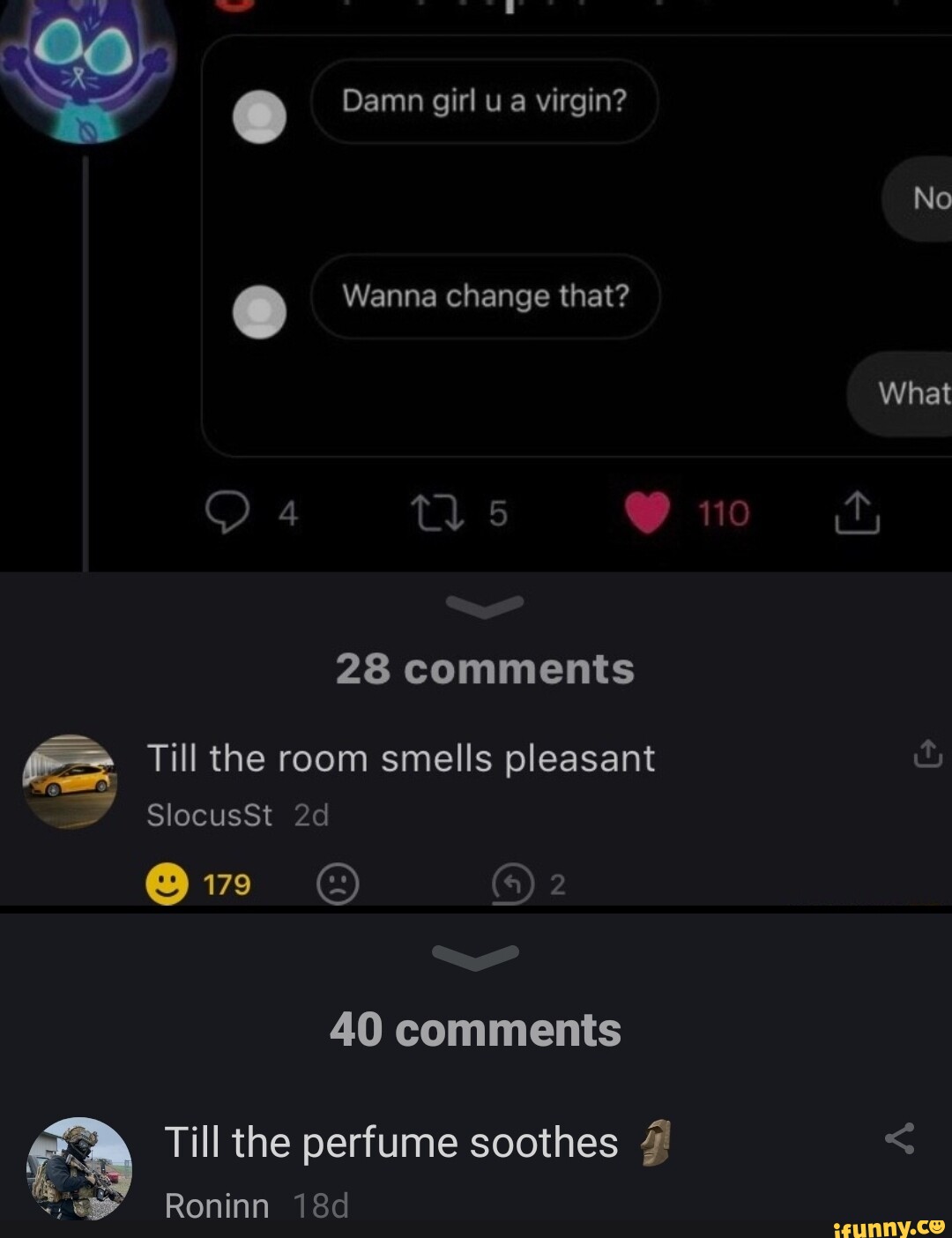Open Roninn's profile by clicking the username
952x1238 pixels.
pos(216,1204)
